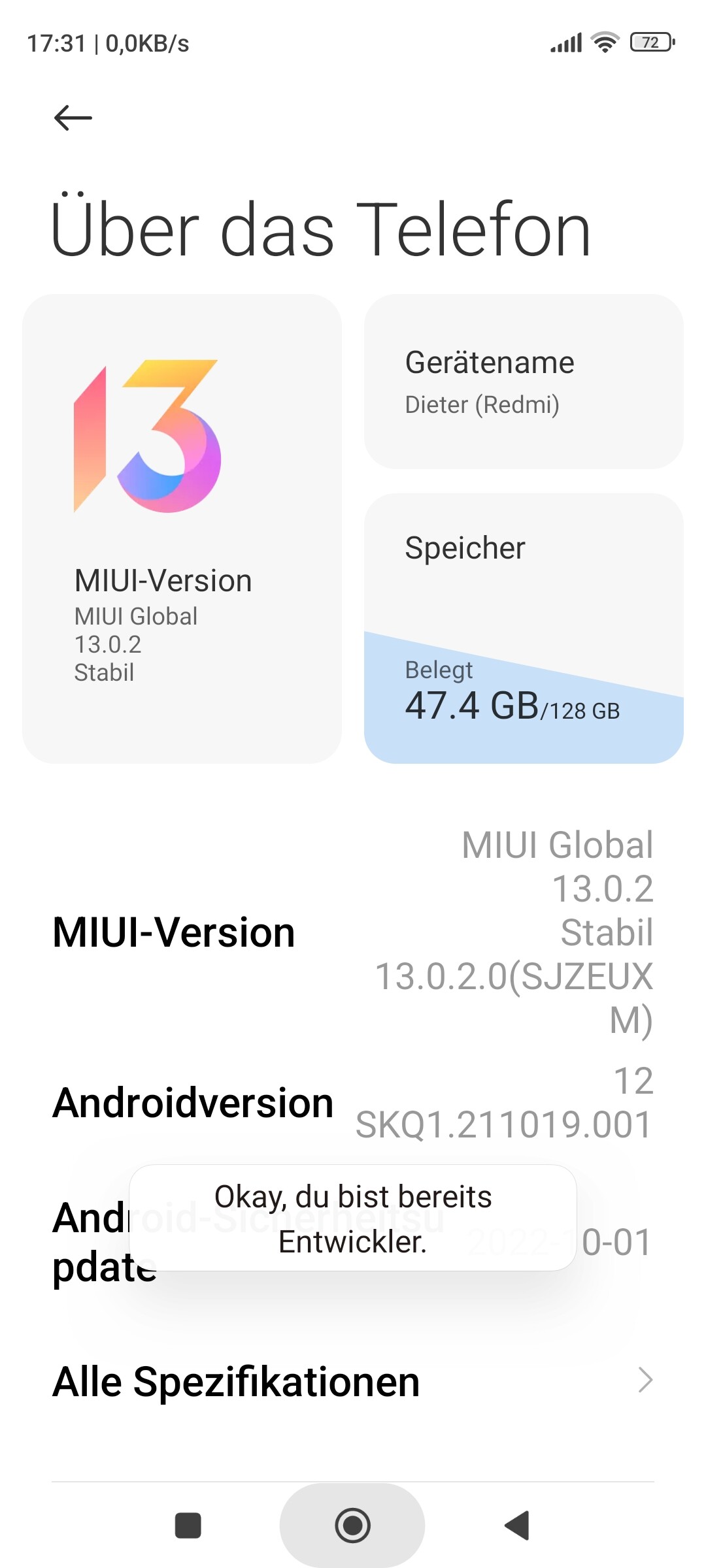
Task: Open the Speicher storage card
Action: point(524,628)
